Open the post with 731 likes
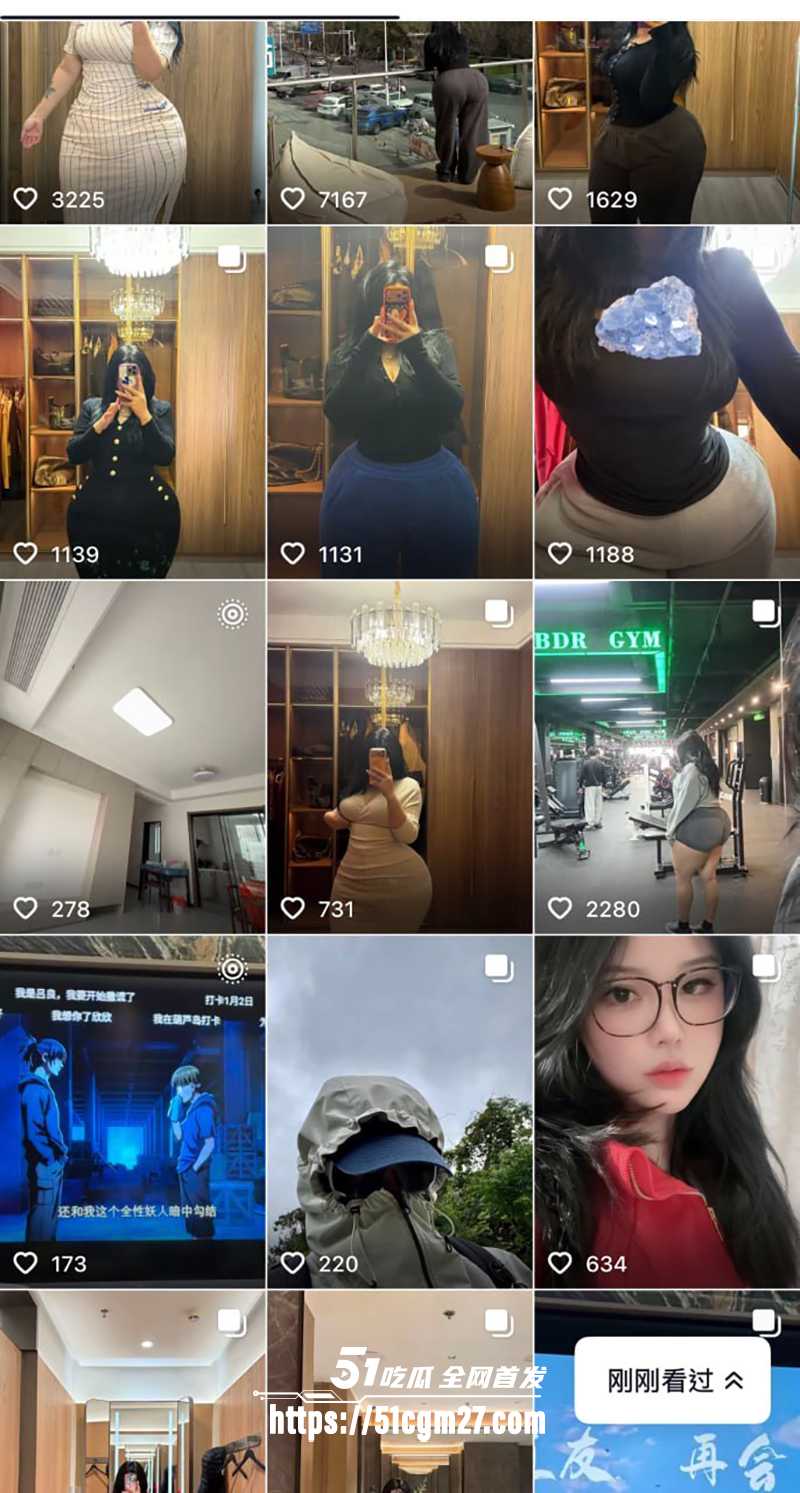 399,756
